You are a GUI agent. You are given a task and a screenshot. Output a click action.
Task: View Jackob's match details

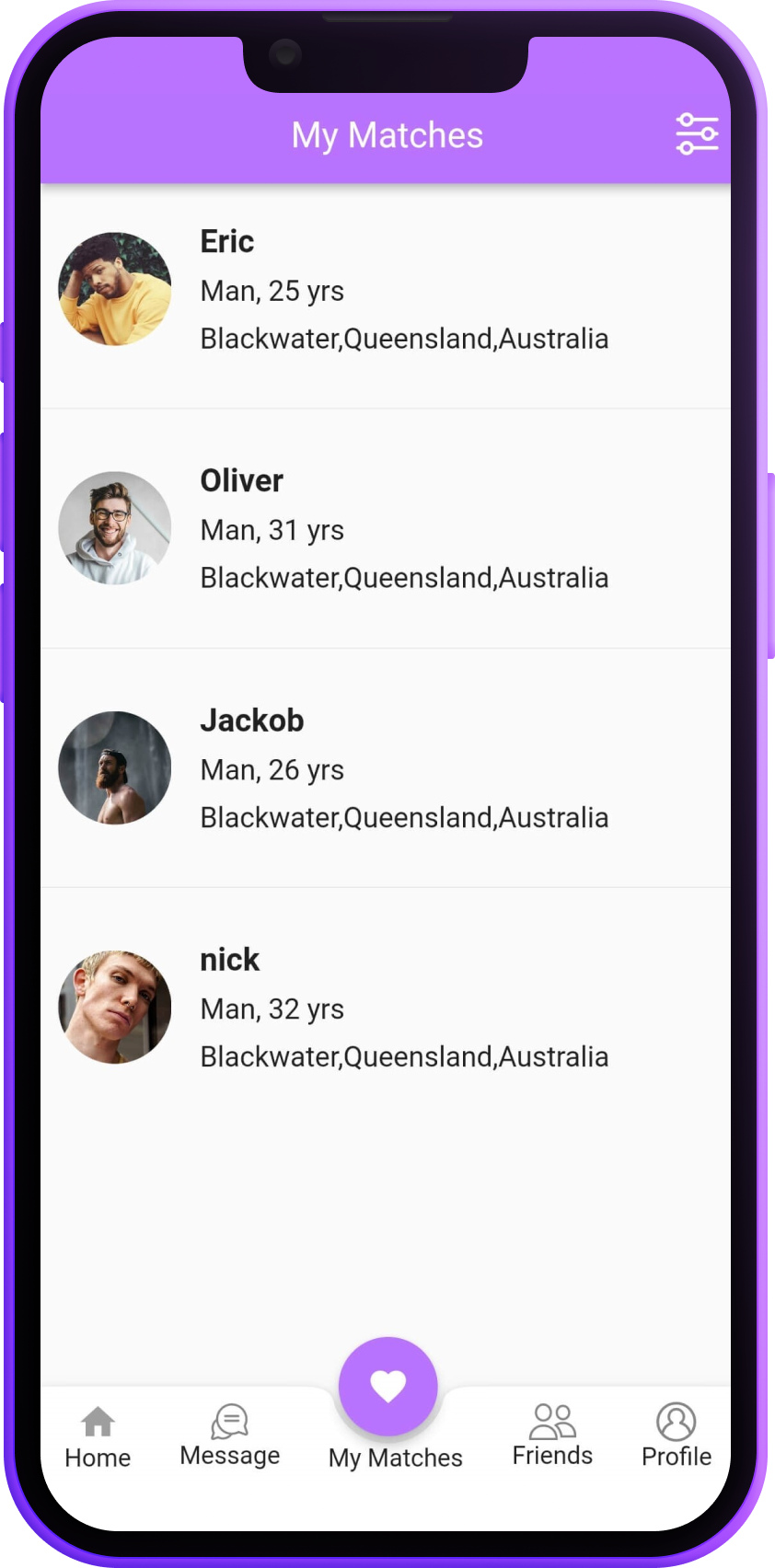click(386, 768)
